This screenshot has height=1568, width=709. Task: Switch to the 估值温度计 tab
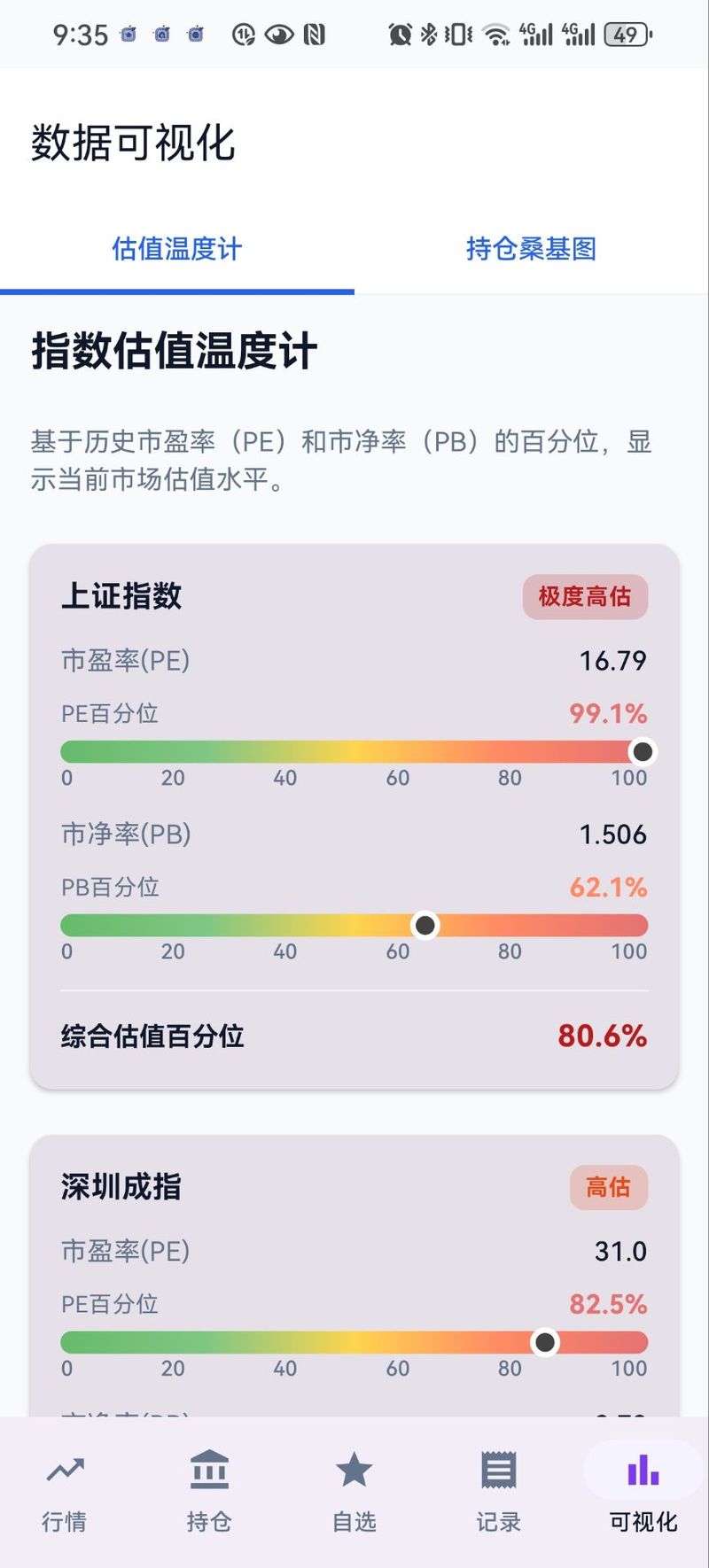click(176, 249)
